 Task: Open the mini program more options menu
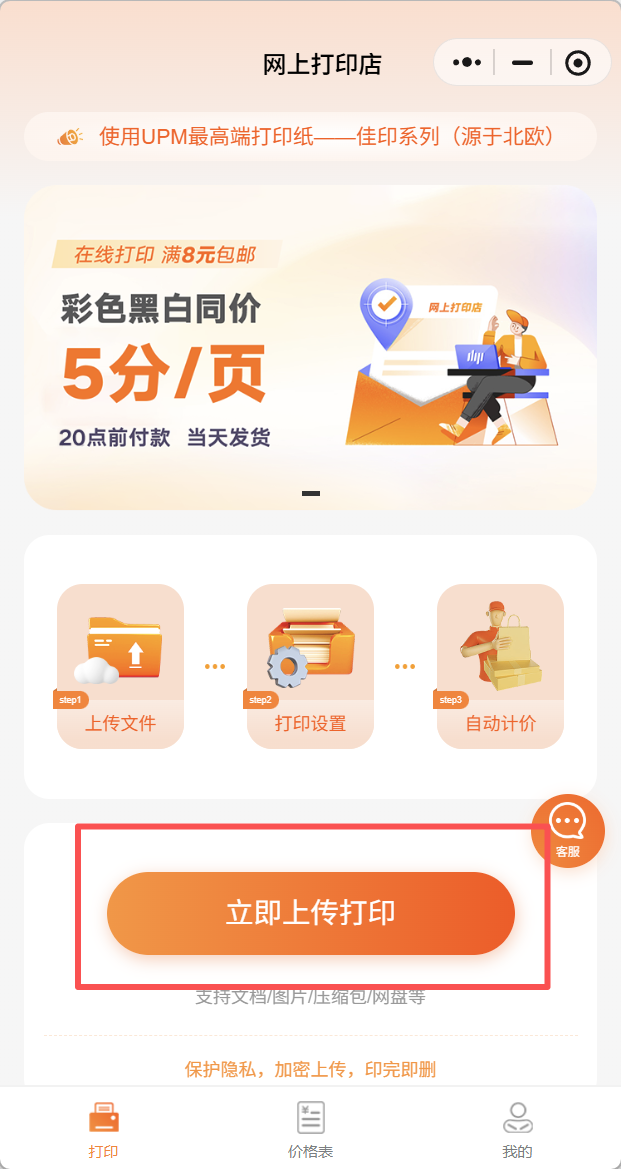[466, 63]
